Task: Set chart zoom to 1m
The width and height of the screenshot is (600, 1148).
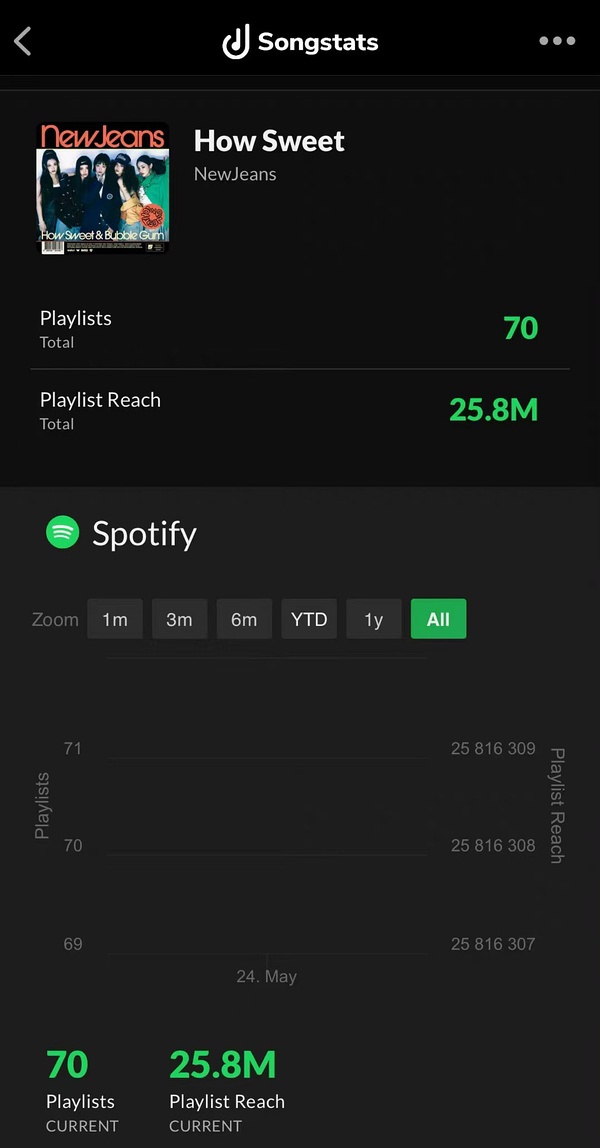Action: [x=115, y=619]
